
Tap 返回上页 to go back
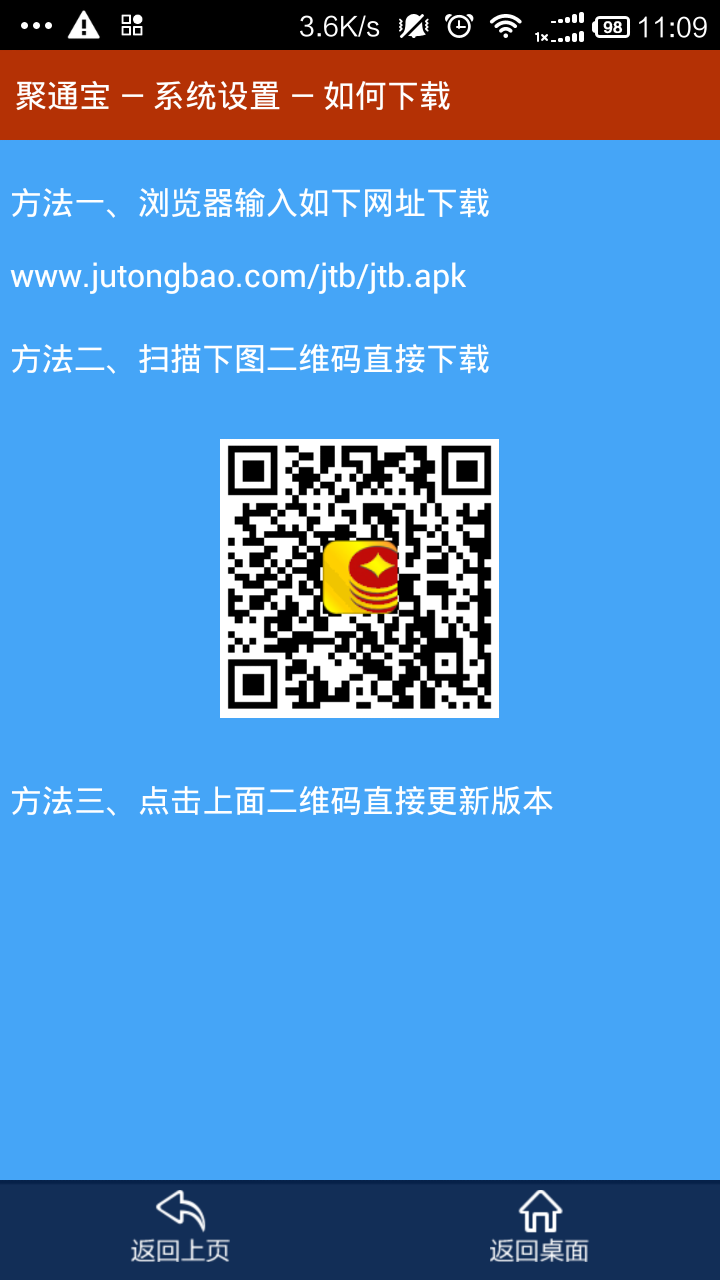(180, 1226)
